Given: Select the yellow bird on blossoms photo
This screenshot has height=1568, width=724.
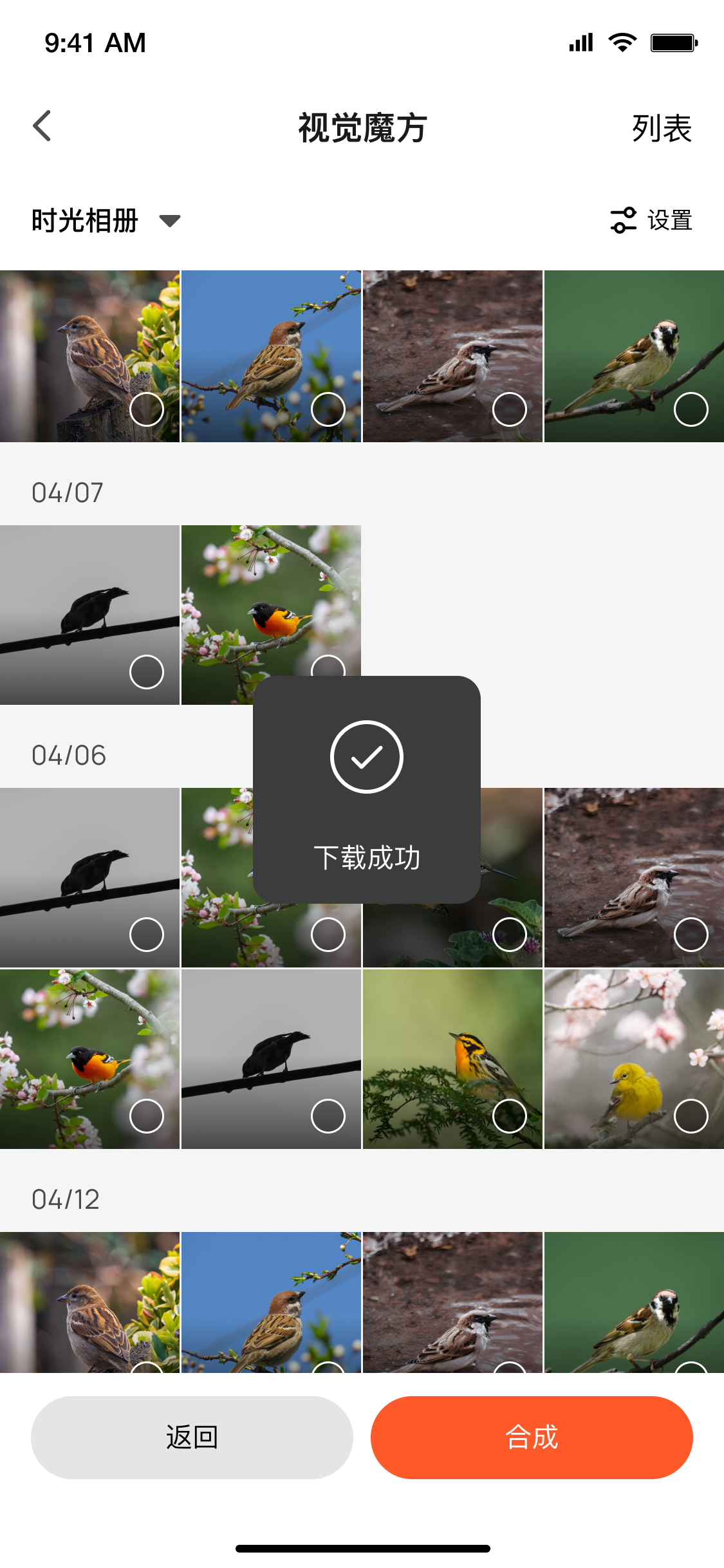Looking at the screenshot, I should 691,1115.
